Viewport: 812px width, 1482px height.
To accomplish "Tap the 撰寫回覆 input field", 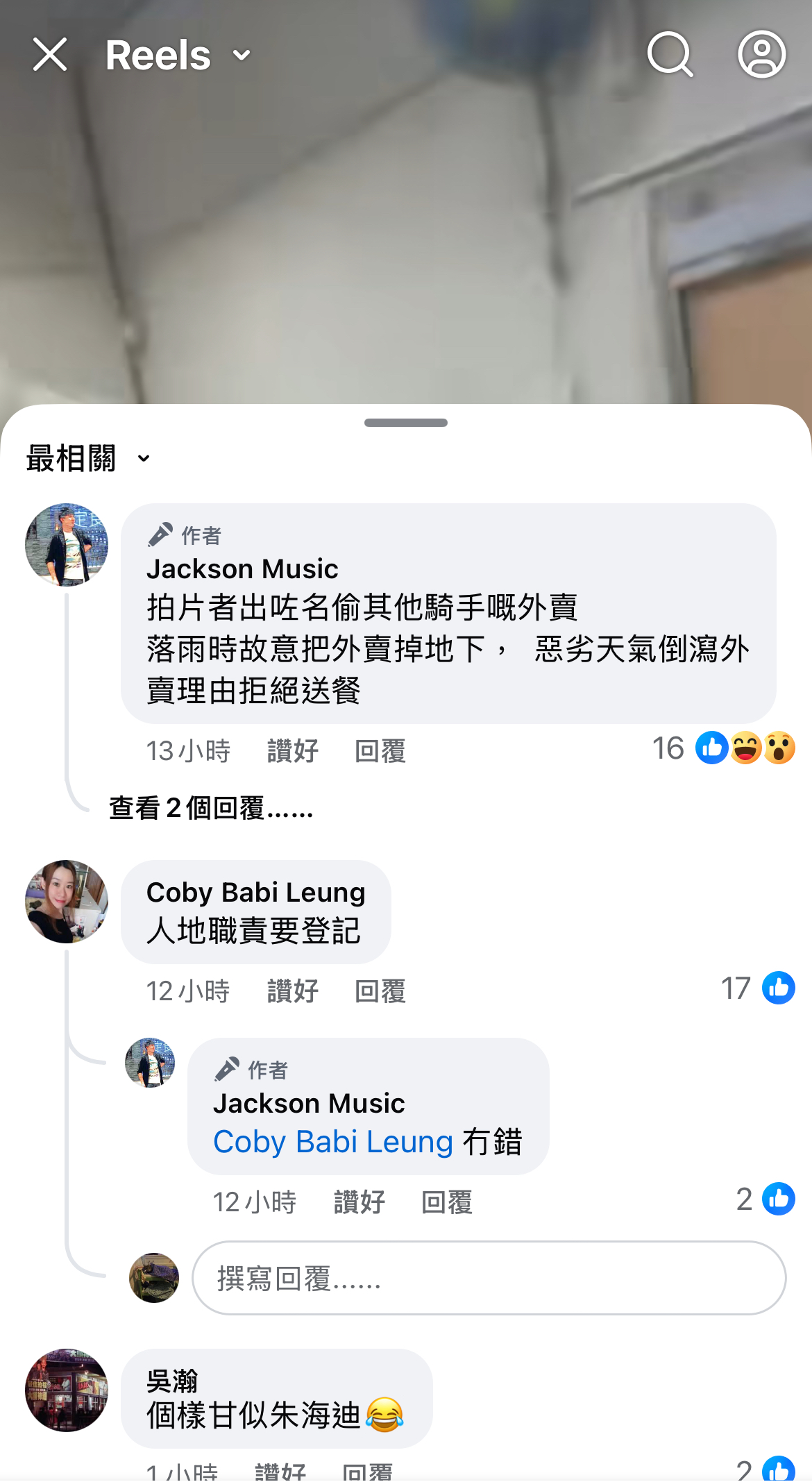I will tap(489, 1278).
